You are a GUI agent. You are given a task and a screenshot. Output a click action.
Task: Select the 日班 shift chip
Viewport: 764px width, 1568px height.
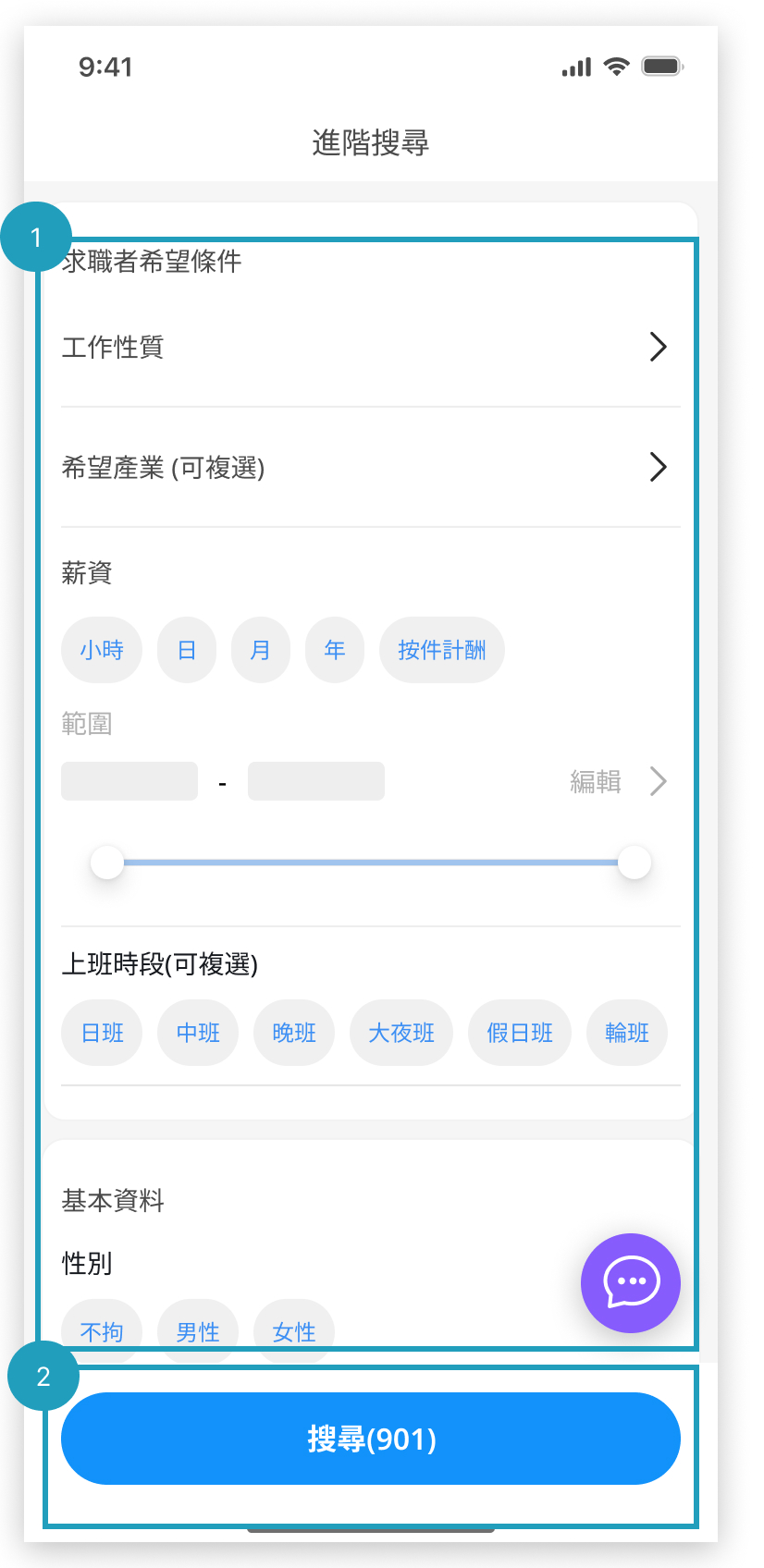(102, 1033)
